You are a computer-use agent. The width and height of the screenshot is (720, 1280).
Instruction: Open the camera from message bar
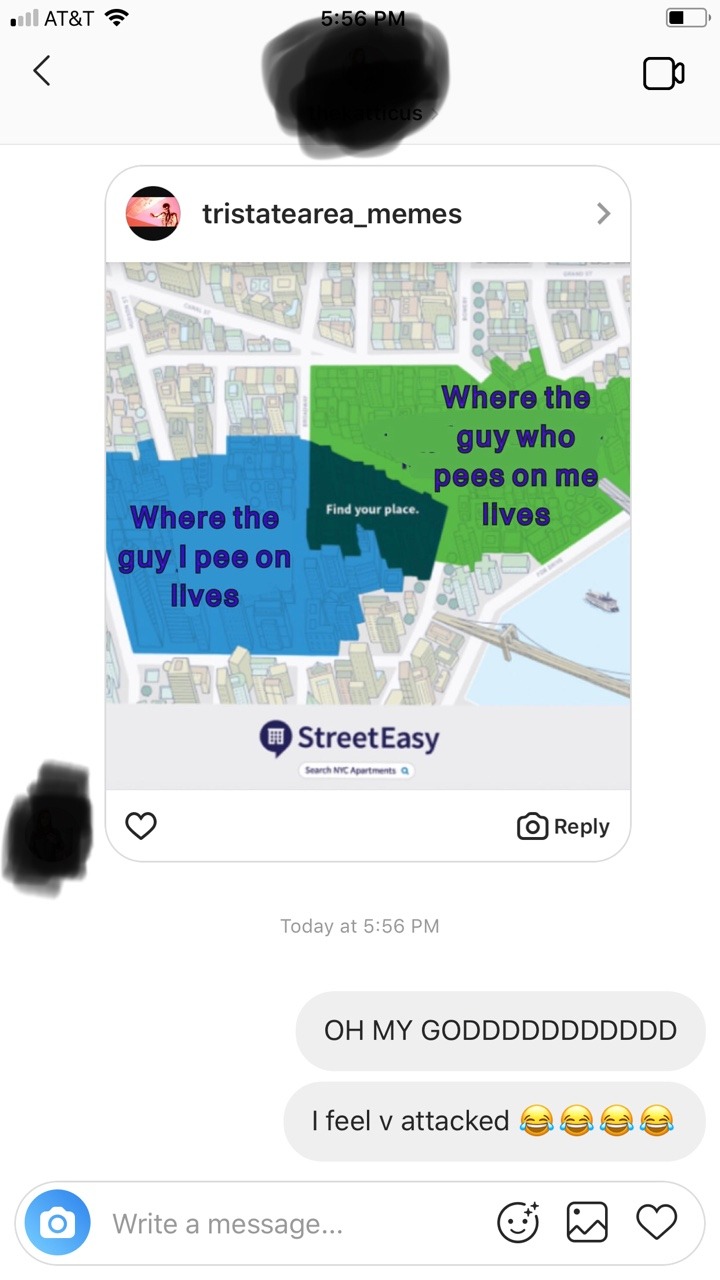pos(57,1223)
